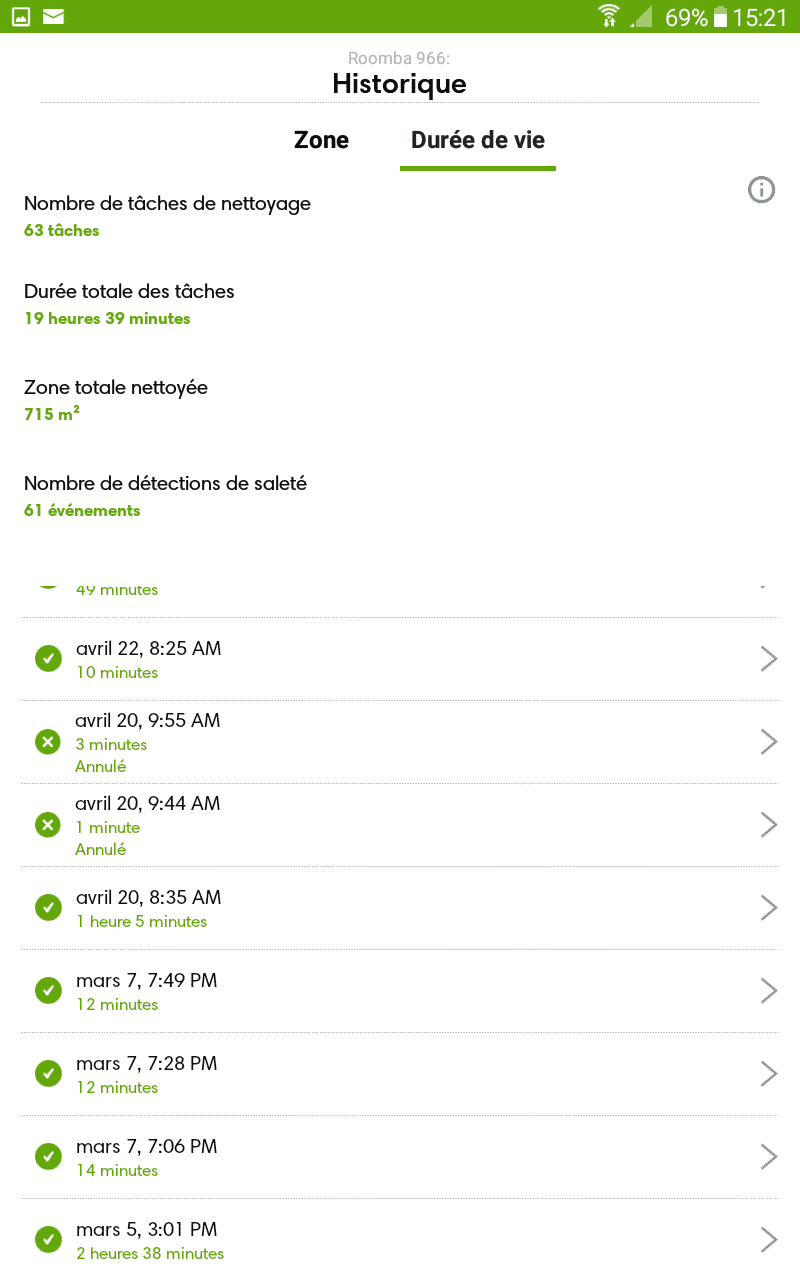Open the info icon for lifetime stats
The width and height of the screenshot is (800, 1280).
point(762,189)
